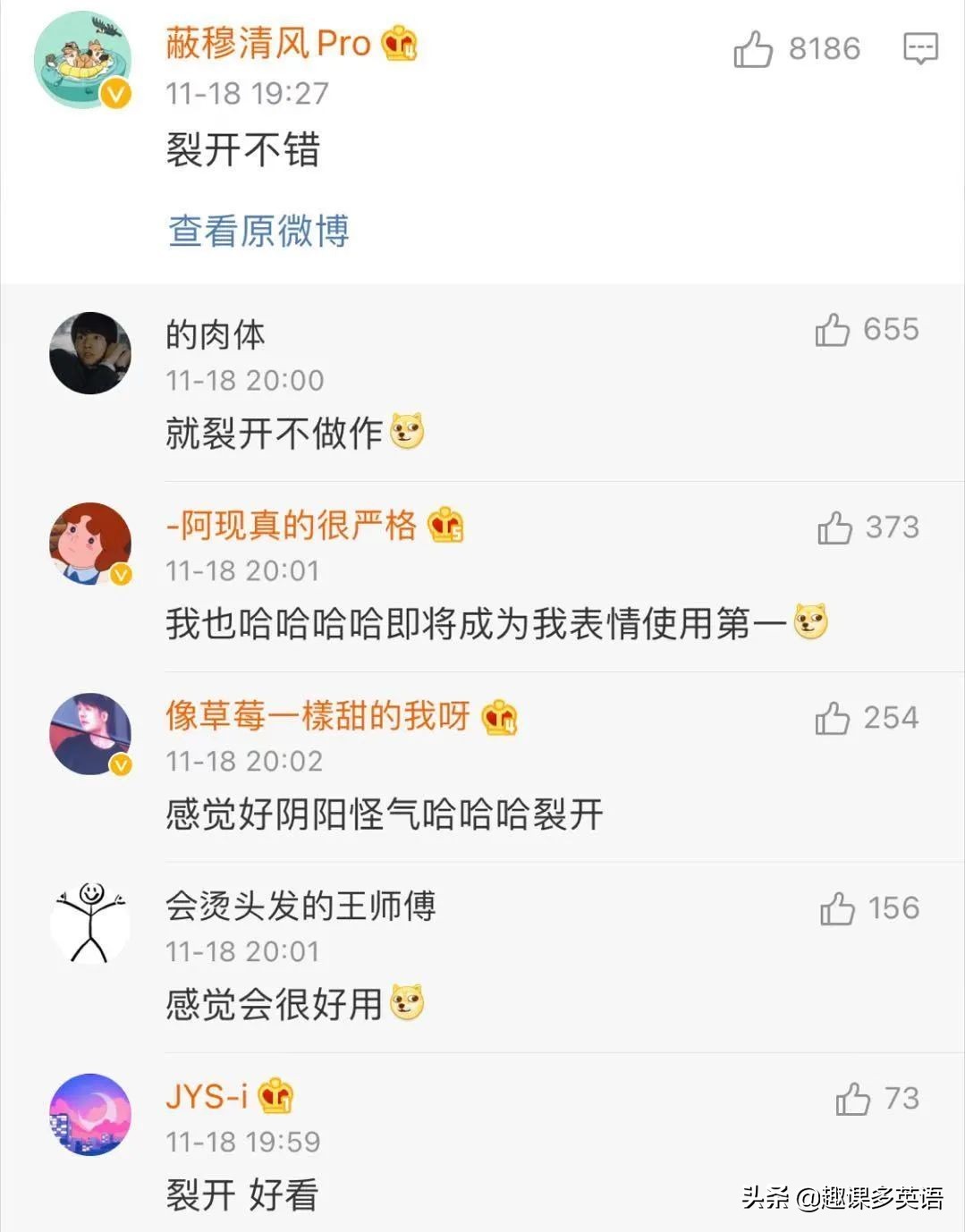The height and width of the screenshot is (1232, 965).
Task: Click the crown icon beside 像草莓一樣甜的我呀
Action: tap(501, 715)
